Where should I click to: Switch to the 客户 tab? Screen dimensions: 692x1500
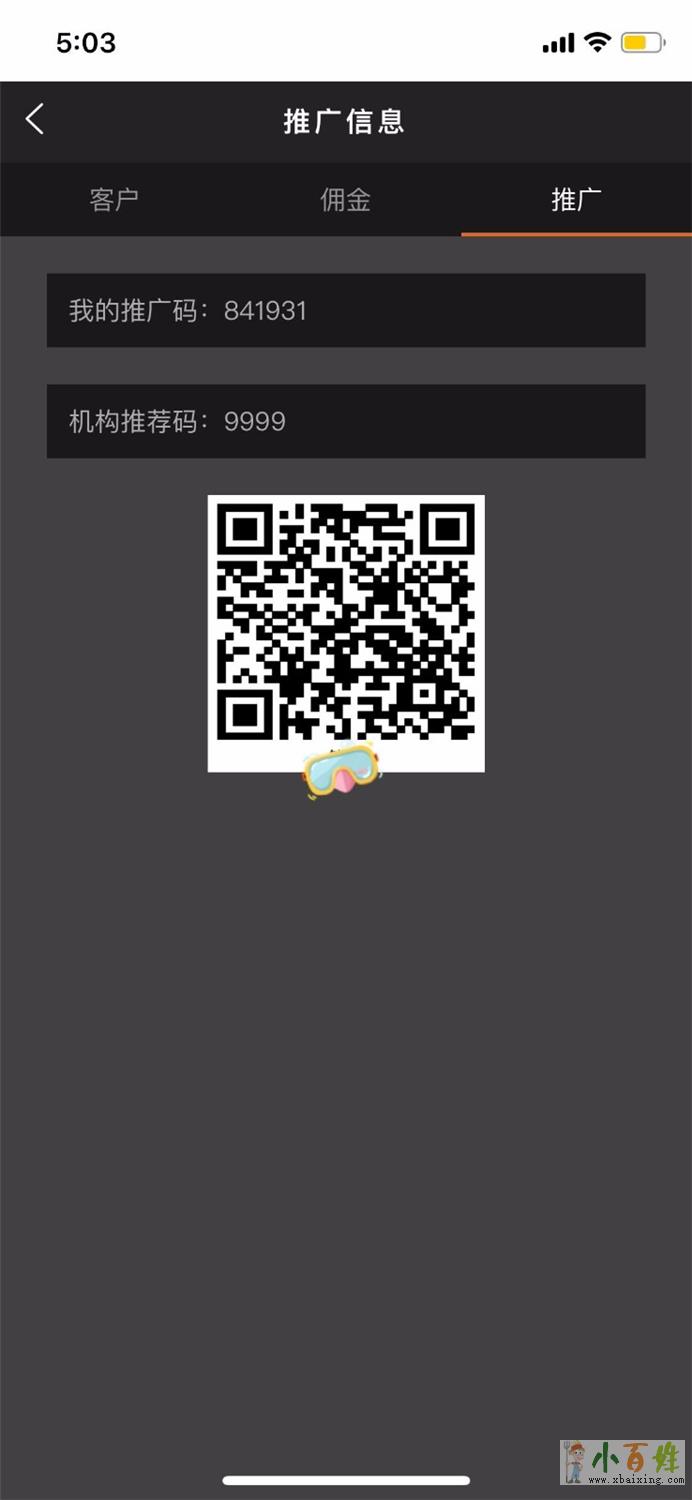click(x=114, y=200)
